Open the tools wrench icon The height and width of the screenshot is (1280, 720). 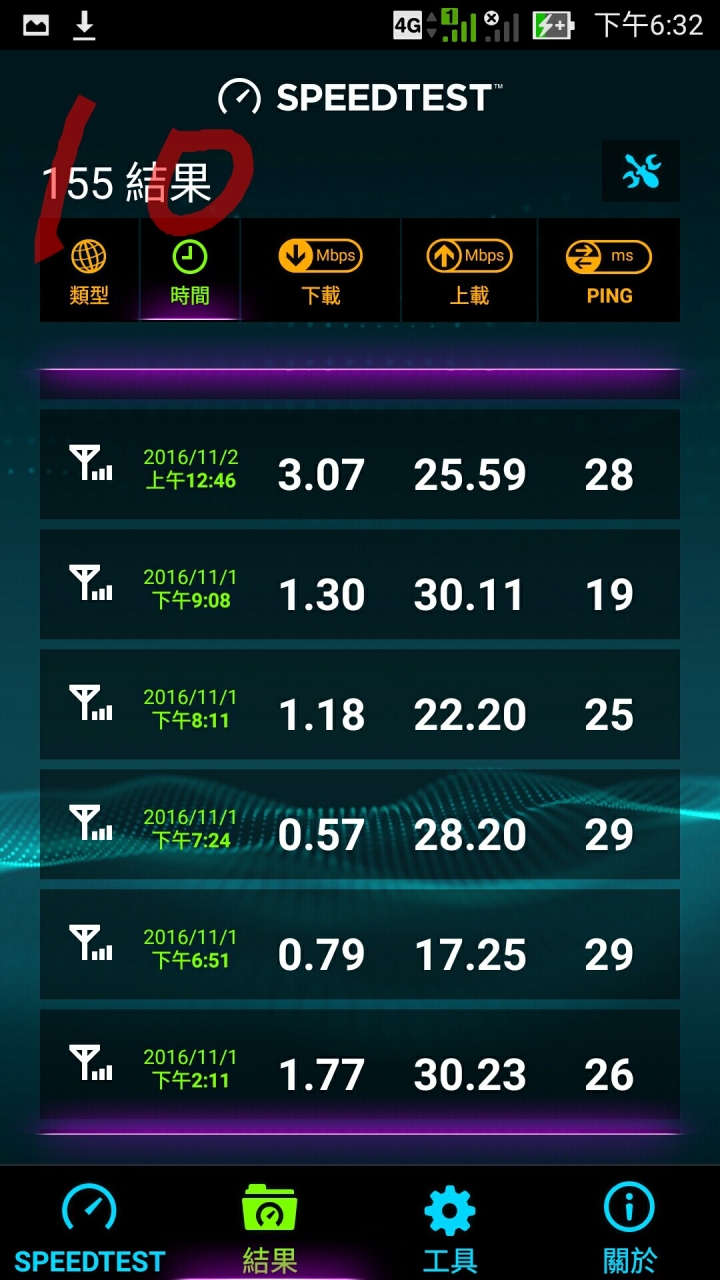(x=641, y=172)
